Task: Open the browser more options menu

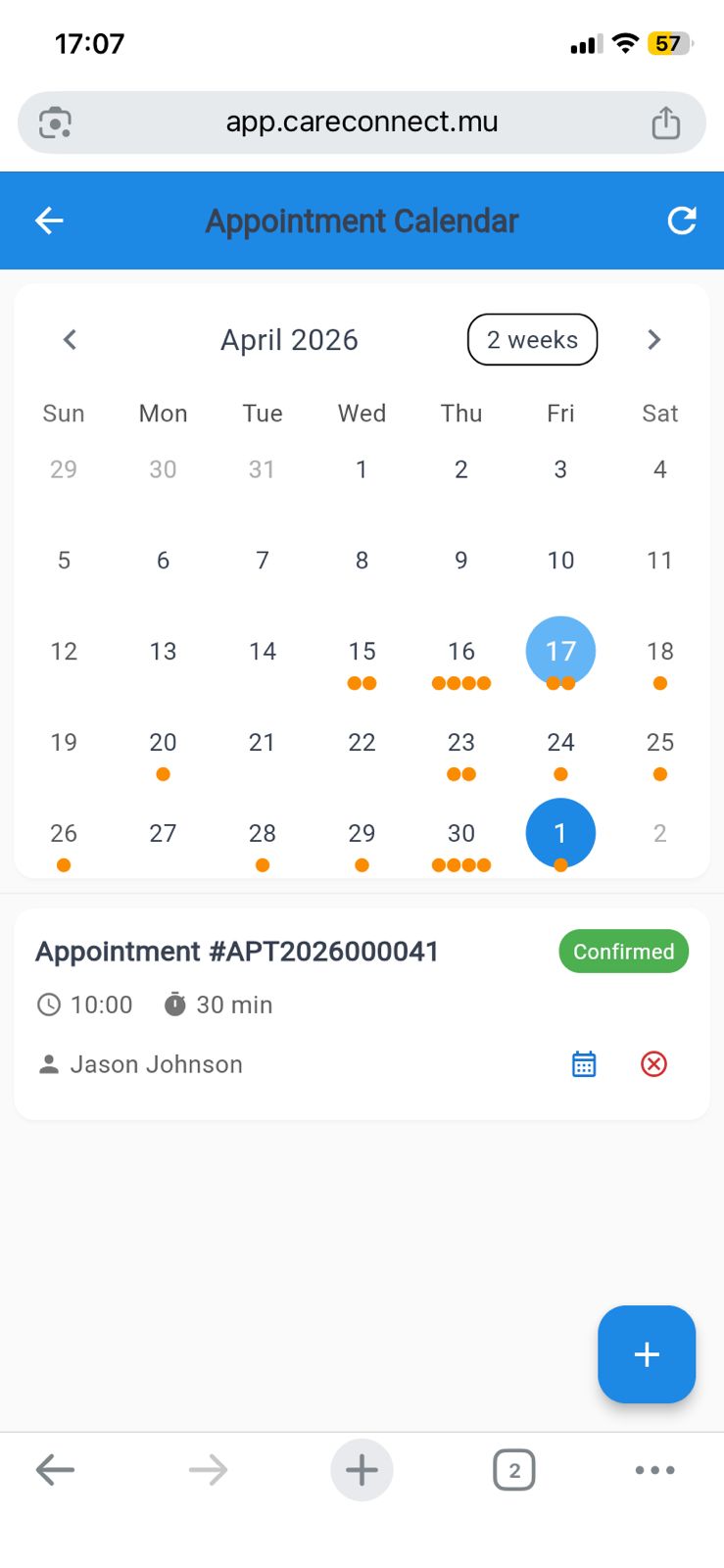Action: pyautogui.click(x=654, y=1469)
